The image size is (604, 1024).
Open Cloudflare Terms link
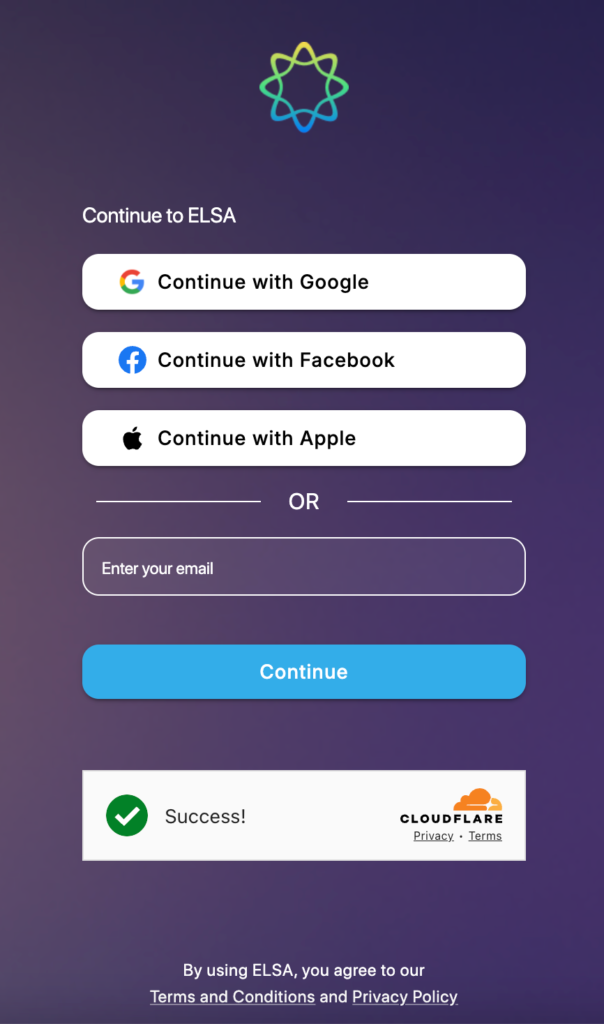tap(485, 836)
